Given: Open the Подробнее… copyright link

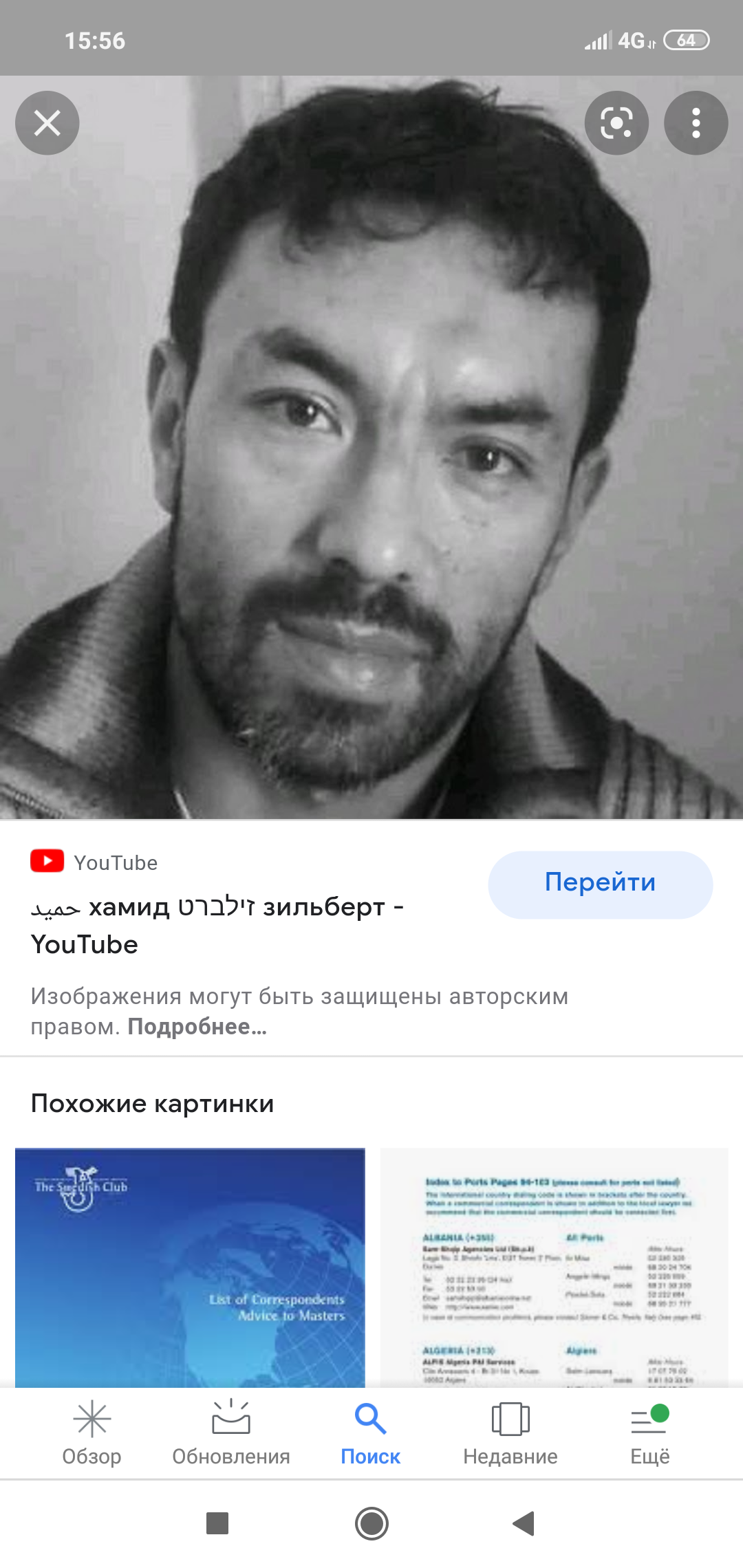Looking at the screenshot, I should [197, 1027].
